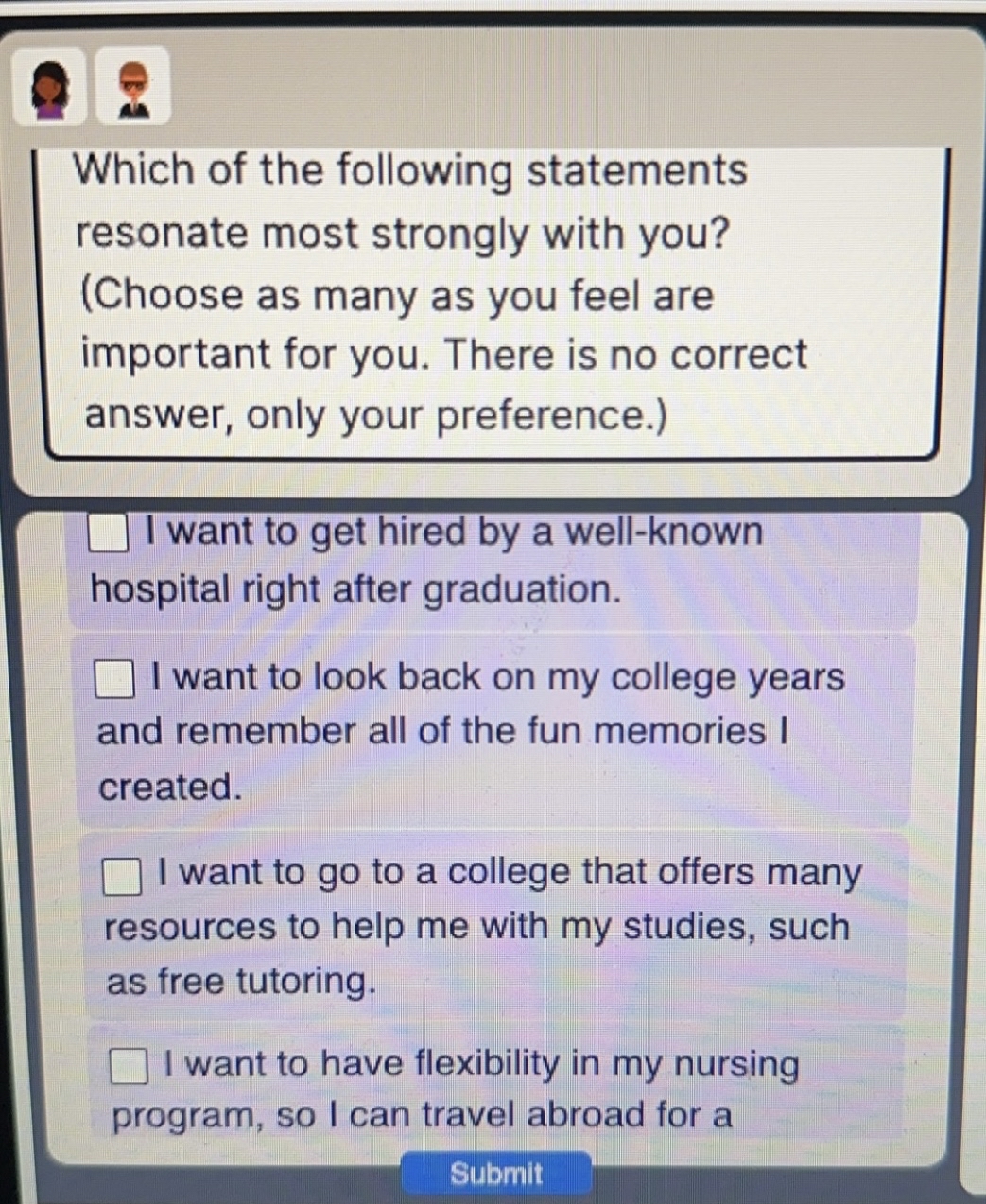Screen dimensions: 986x1204
Task: Check the fun memories statement checkbox
Action: click(113, 676)
